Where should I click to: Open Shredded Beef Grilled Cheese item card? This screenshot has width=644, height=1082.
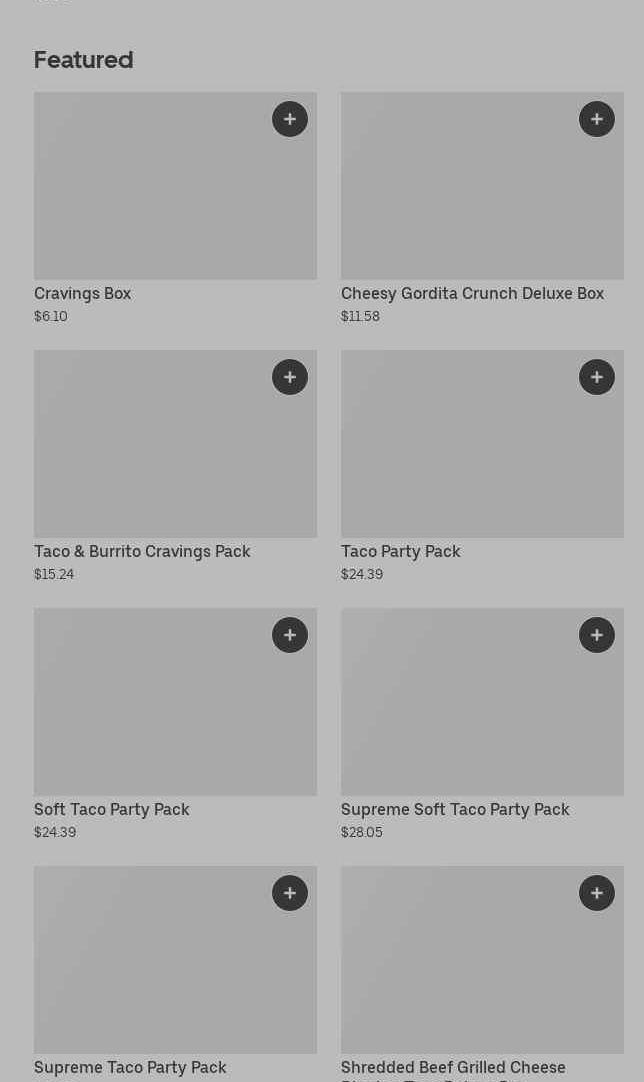pyautogui.click(x=460, y=975)
